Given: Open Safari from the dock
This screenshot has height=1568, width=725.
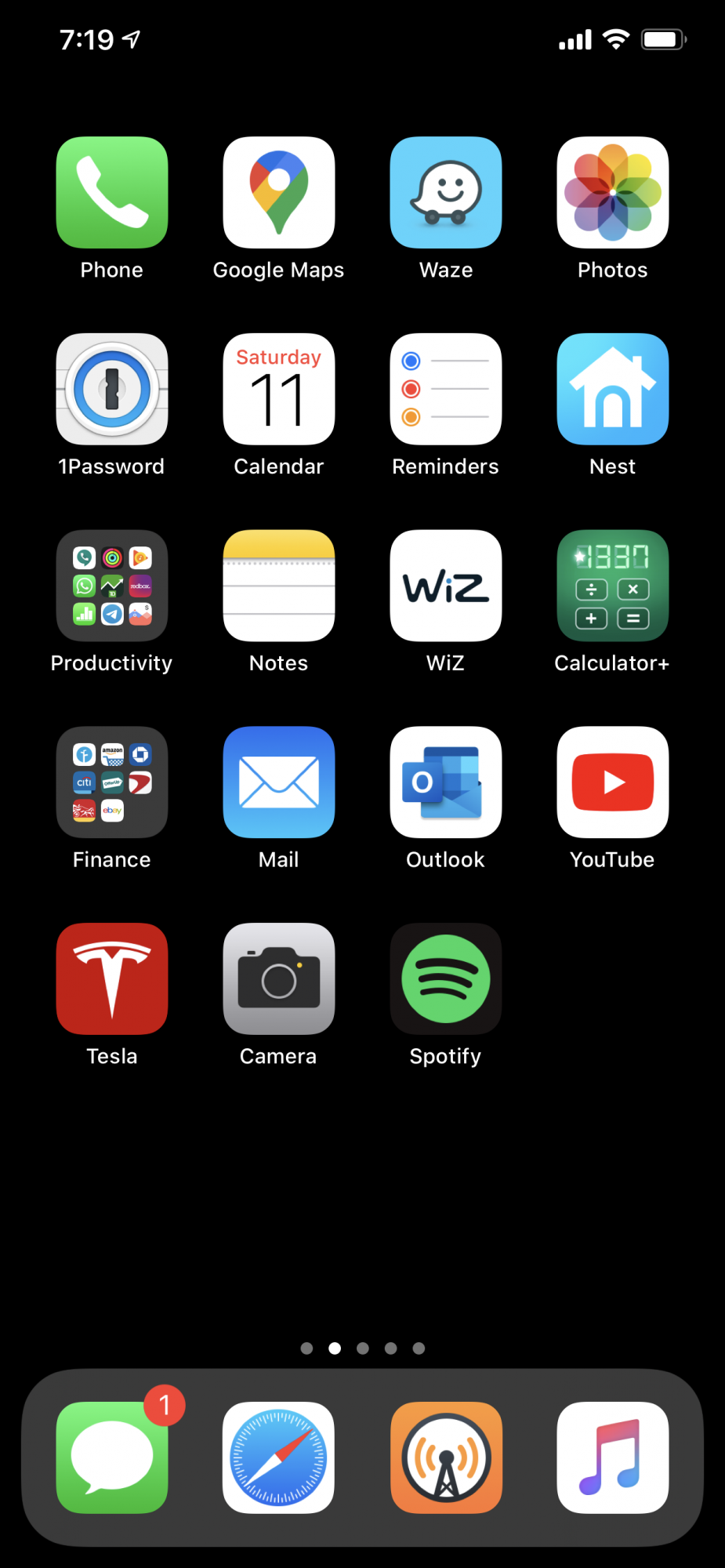Looking at the screenshot, I should (279, 1457).
